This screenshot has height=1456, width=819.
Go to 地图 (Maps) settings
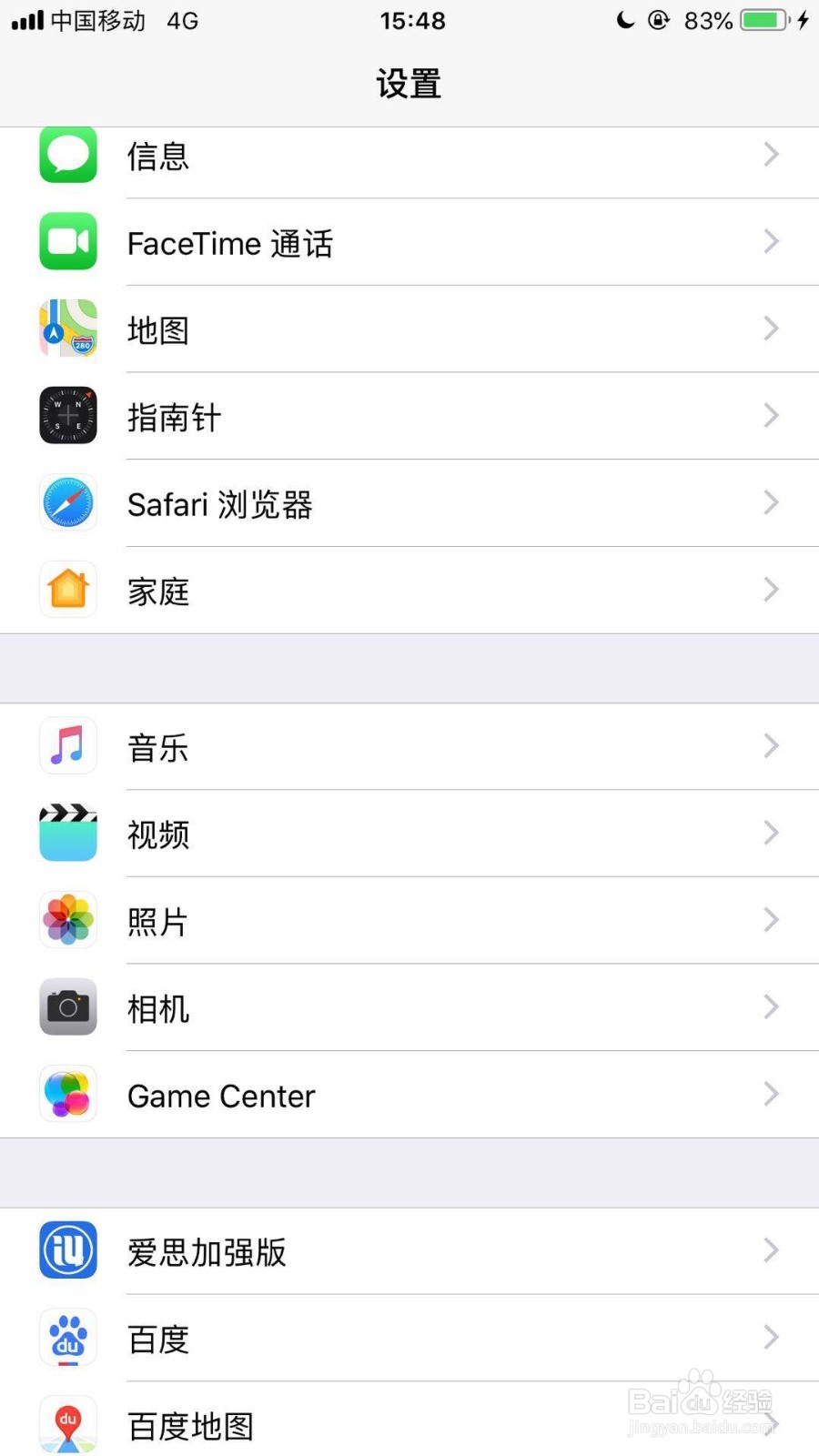click(x=409, y=329)
